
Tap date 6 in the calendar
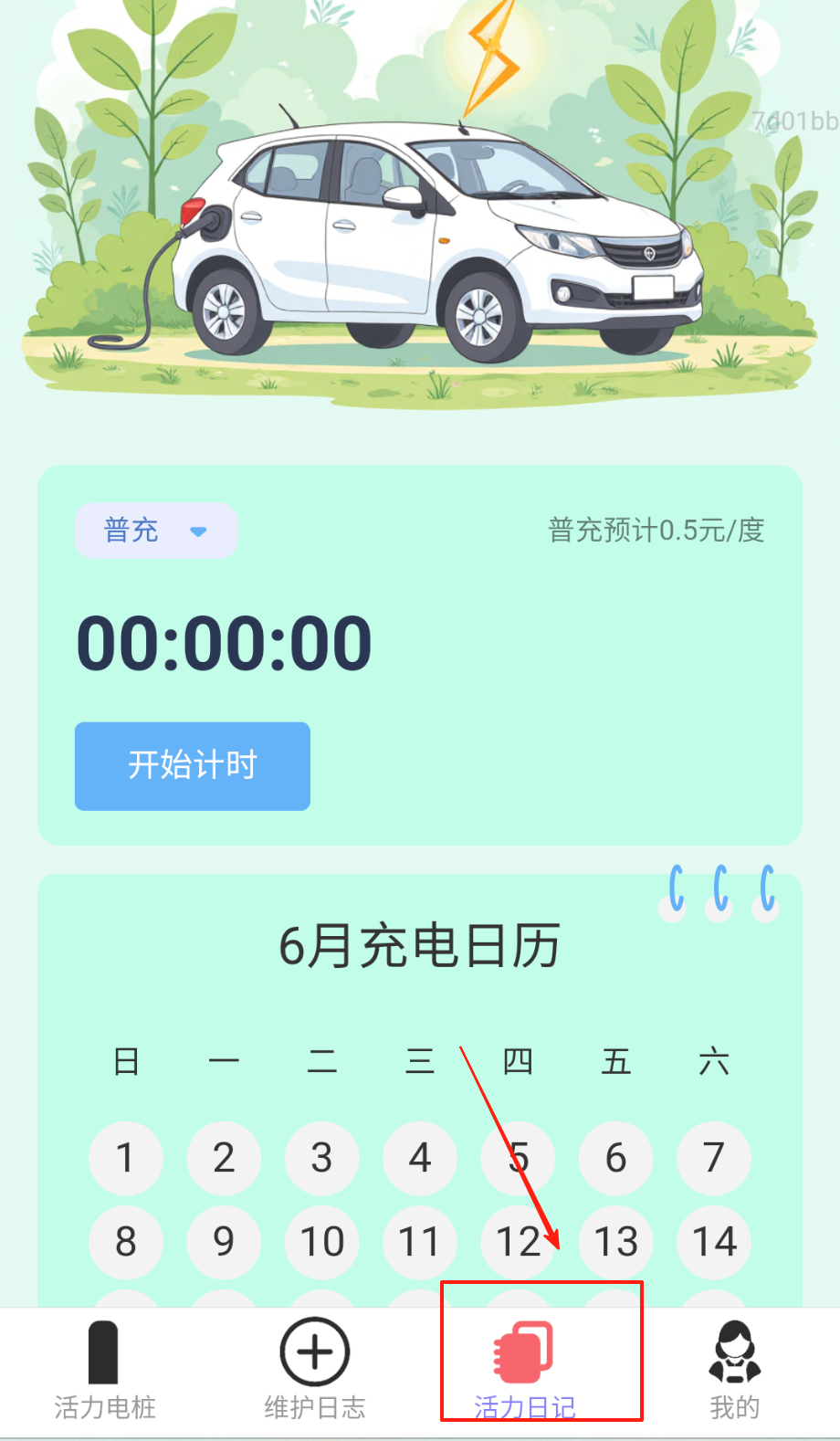(x=616, y=1158)
